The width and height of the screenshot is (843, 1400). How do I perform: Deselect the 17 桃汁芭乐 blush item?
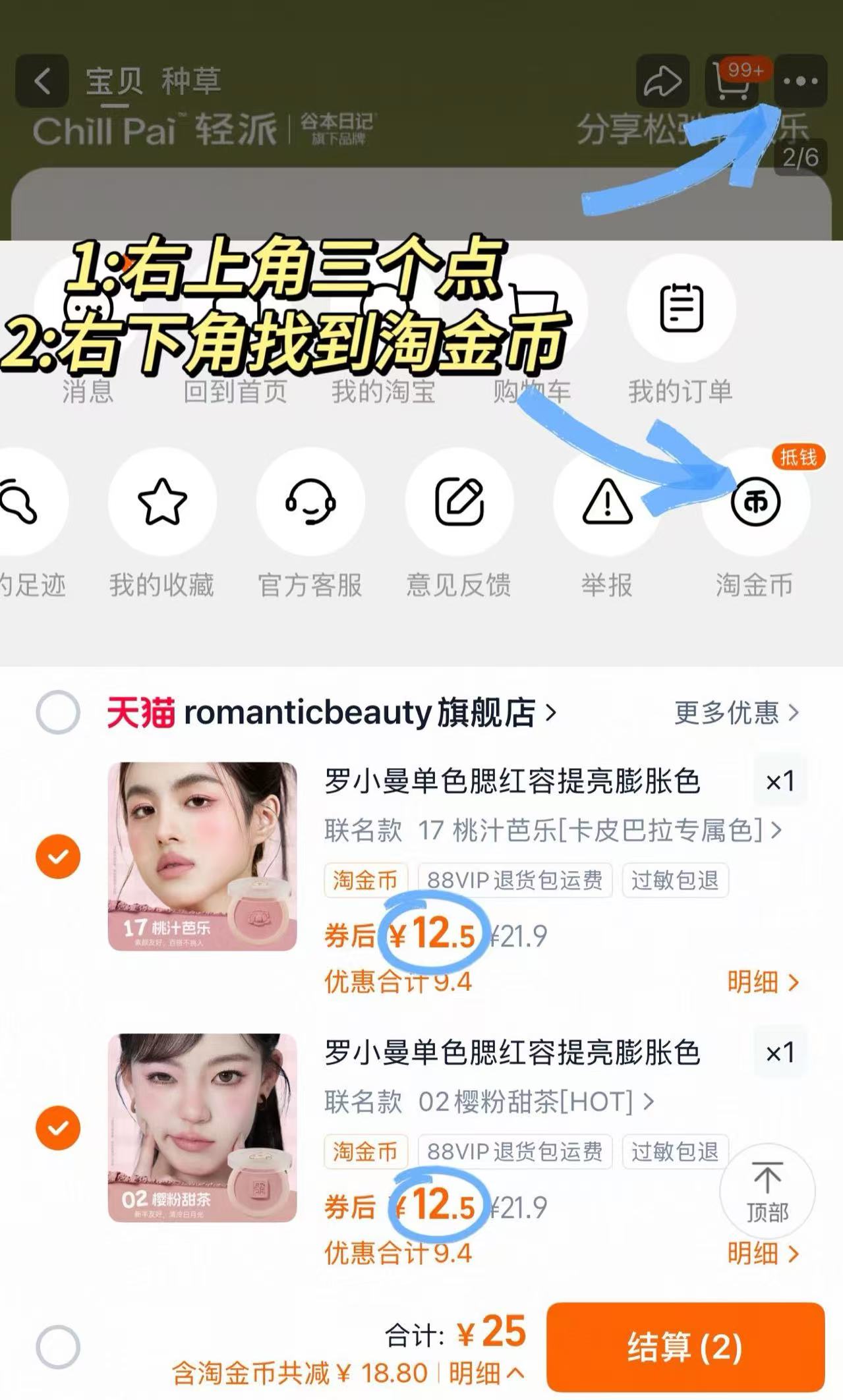coord(58,854)
